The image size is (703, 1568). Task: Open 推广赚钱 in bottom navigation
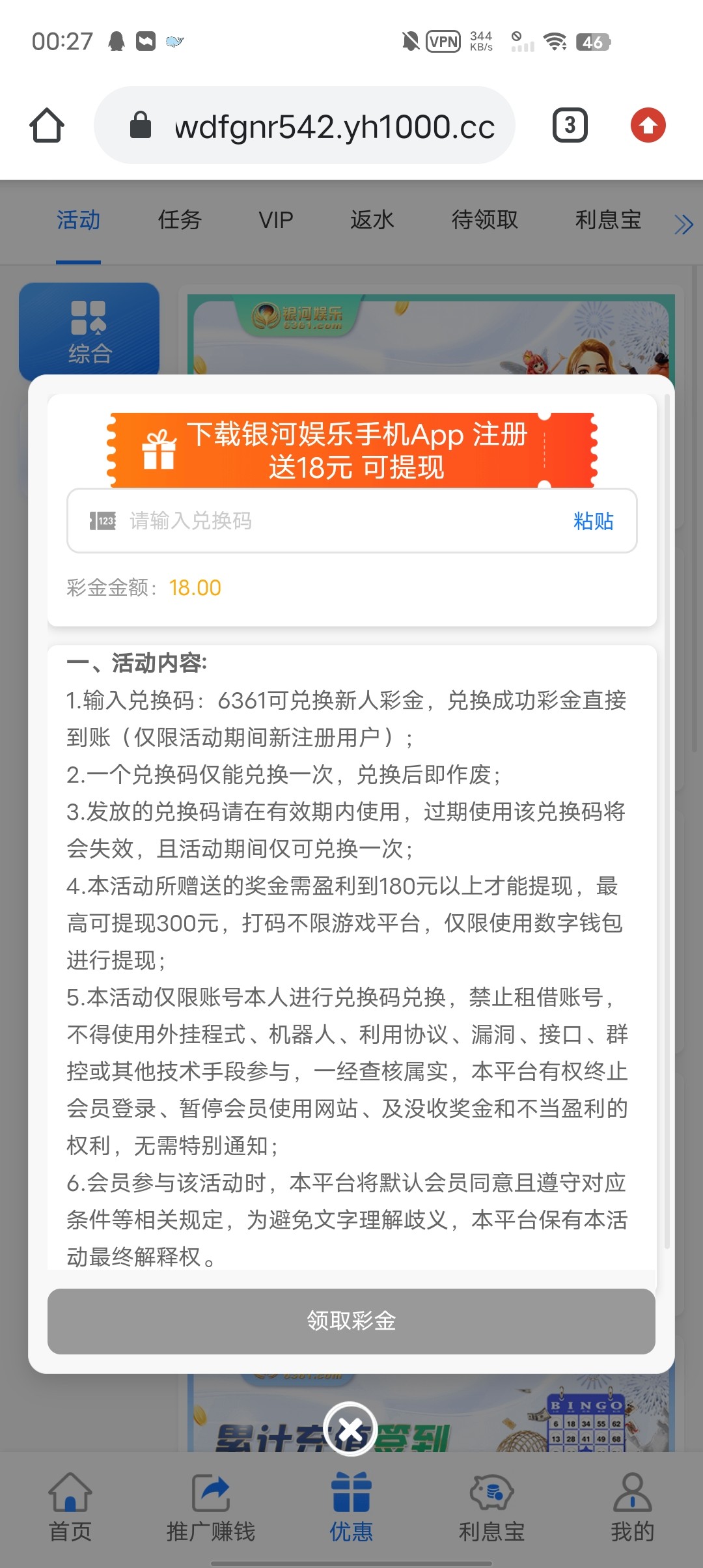pyautogui.click(x=210, y=1507)
